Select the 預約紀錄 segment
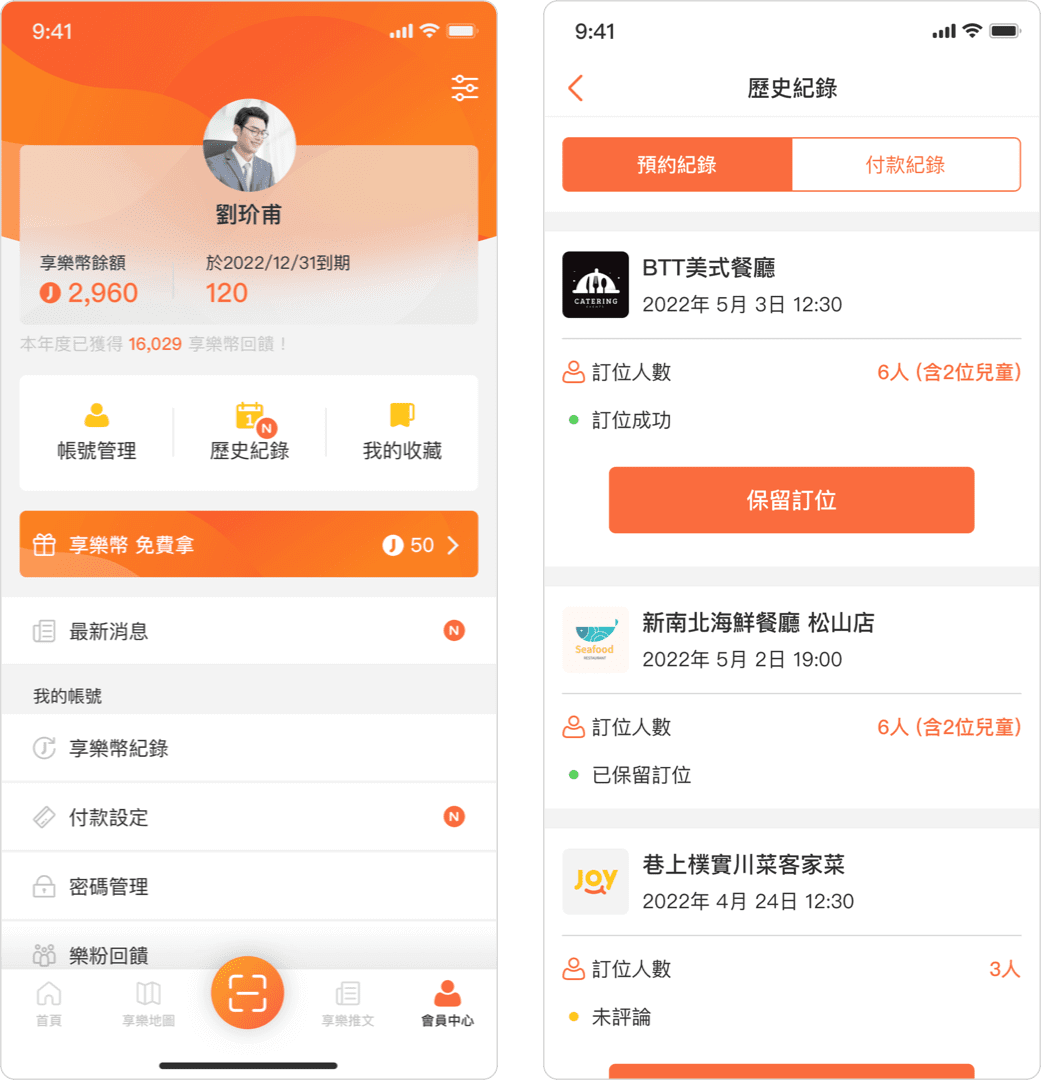The width and height of the screenshot is (1041, 1080). click(677, 165)
